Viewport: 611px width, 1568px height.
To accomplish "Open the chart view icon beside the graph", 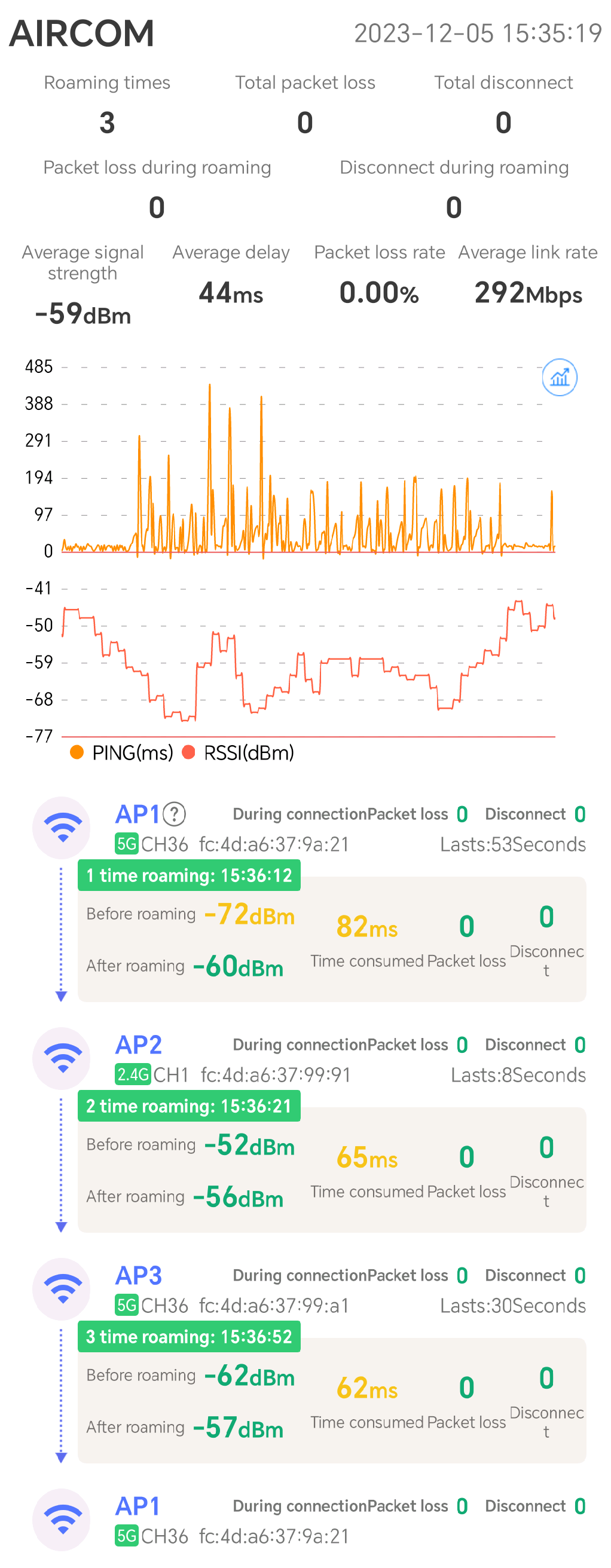I will [x=559, y=378].
